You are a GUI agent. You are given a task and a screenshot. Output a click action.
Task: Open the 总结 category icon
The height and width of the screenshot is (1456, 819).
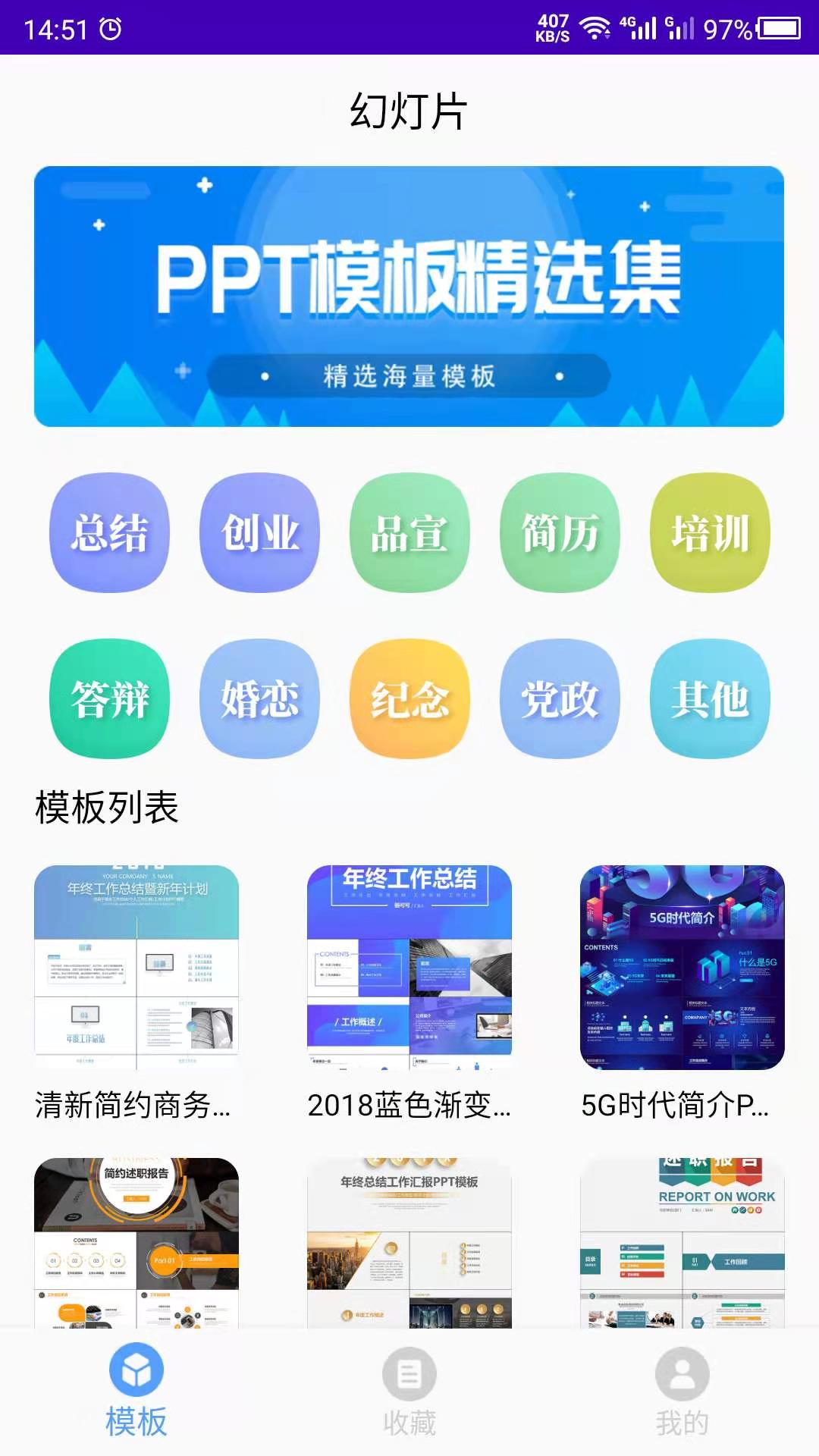tap(108, 533)
